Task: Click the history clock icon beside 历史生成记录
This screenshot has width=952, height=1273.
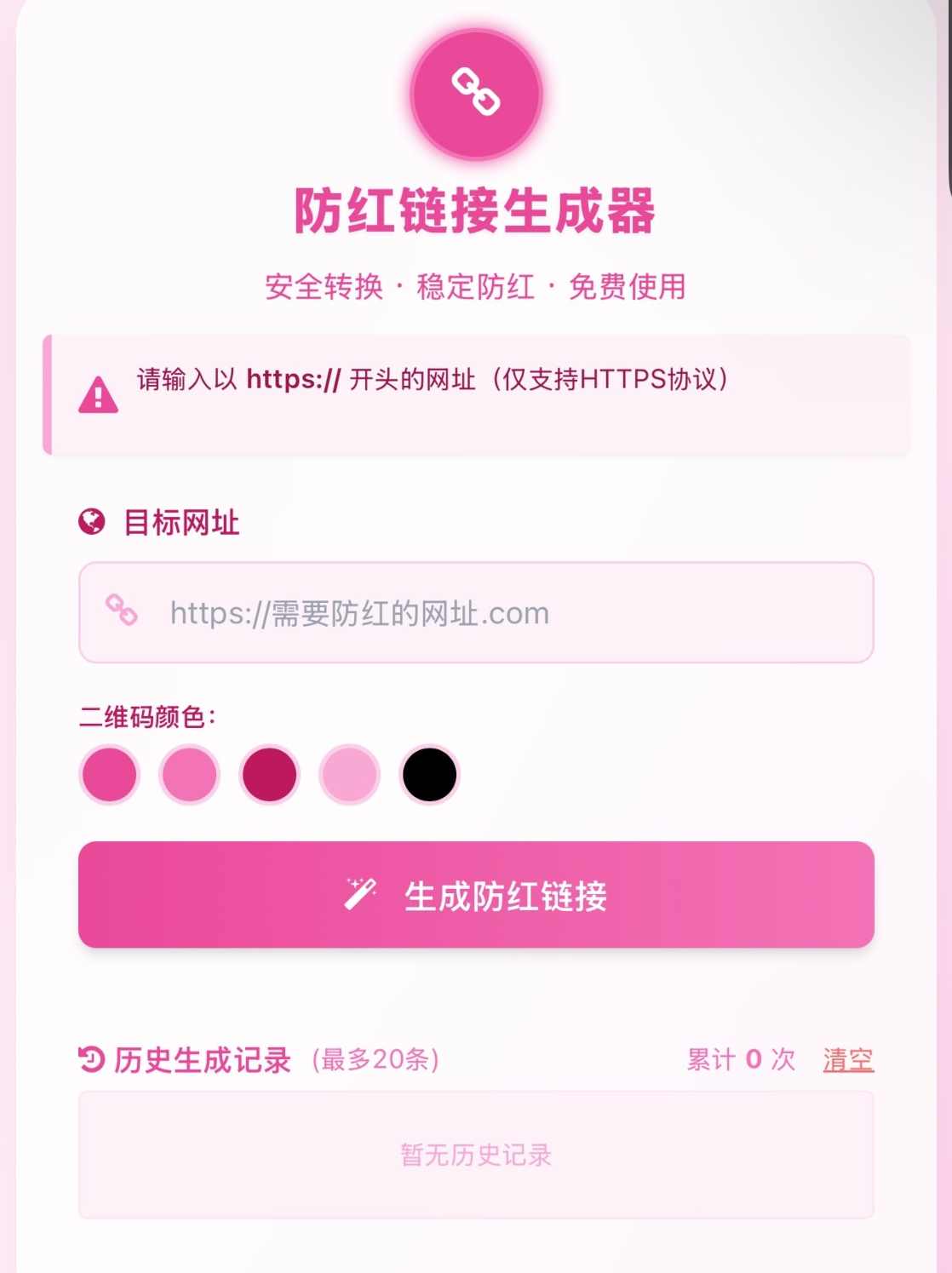Action: point(91,1058)
